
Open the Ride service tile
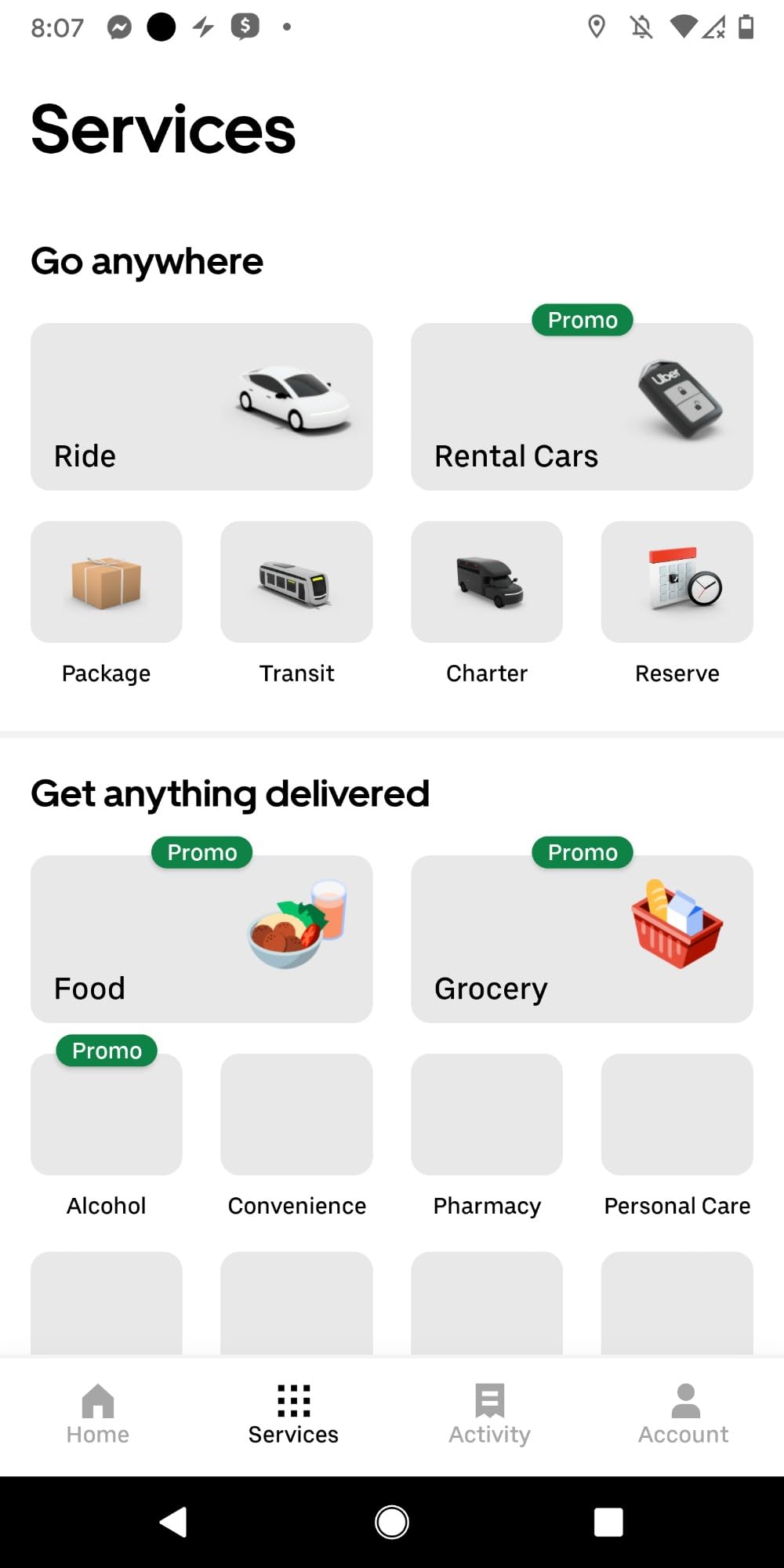(x=201, y=406)
